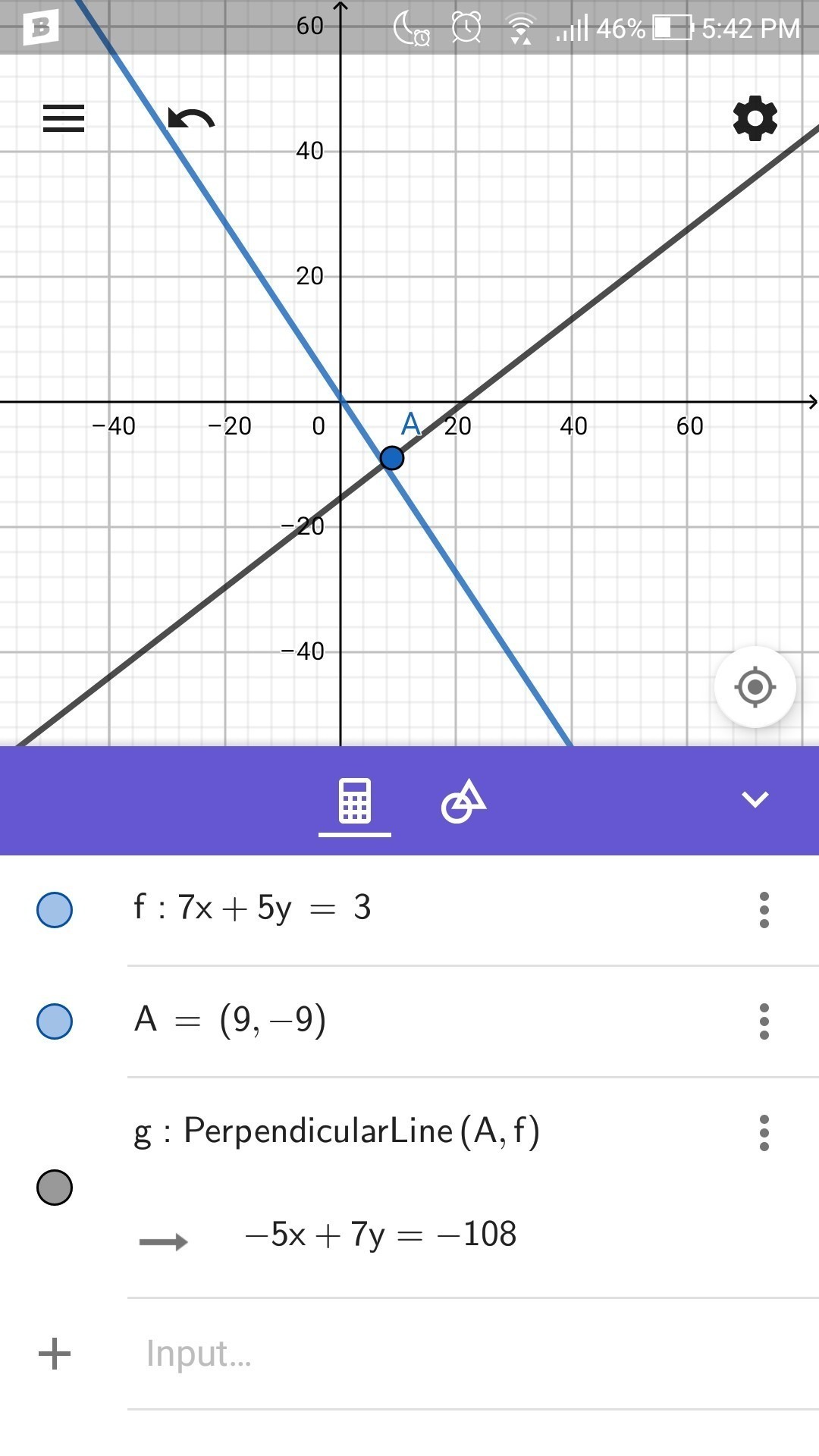Image resolution: width=819 pixels, height=1456 pixels.
Task: Switch to the Algebra calculator tab
Action: 354,801
